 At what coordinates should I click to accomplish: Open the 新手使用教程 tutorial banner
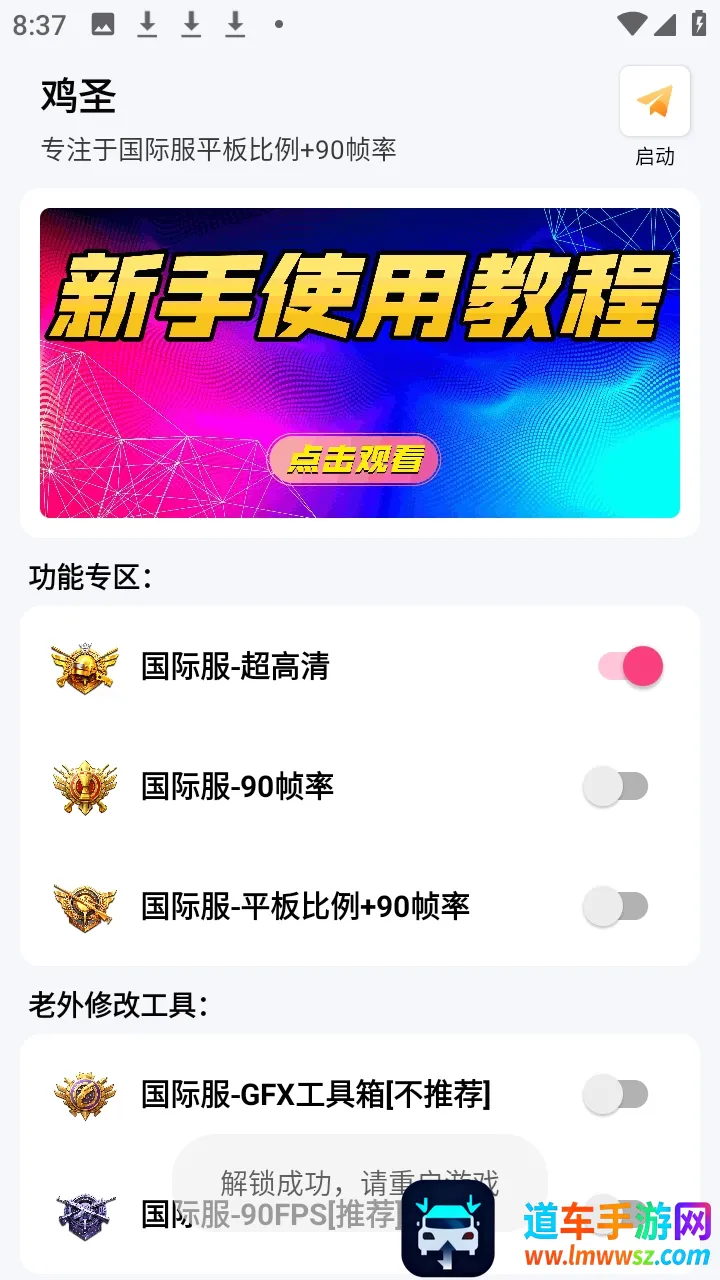pyautogui.click(x=360, y=363)
